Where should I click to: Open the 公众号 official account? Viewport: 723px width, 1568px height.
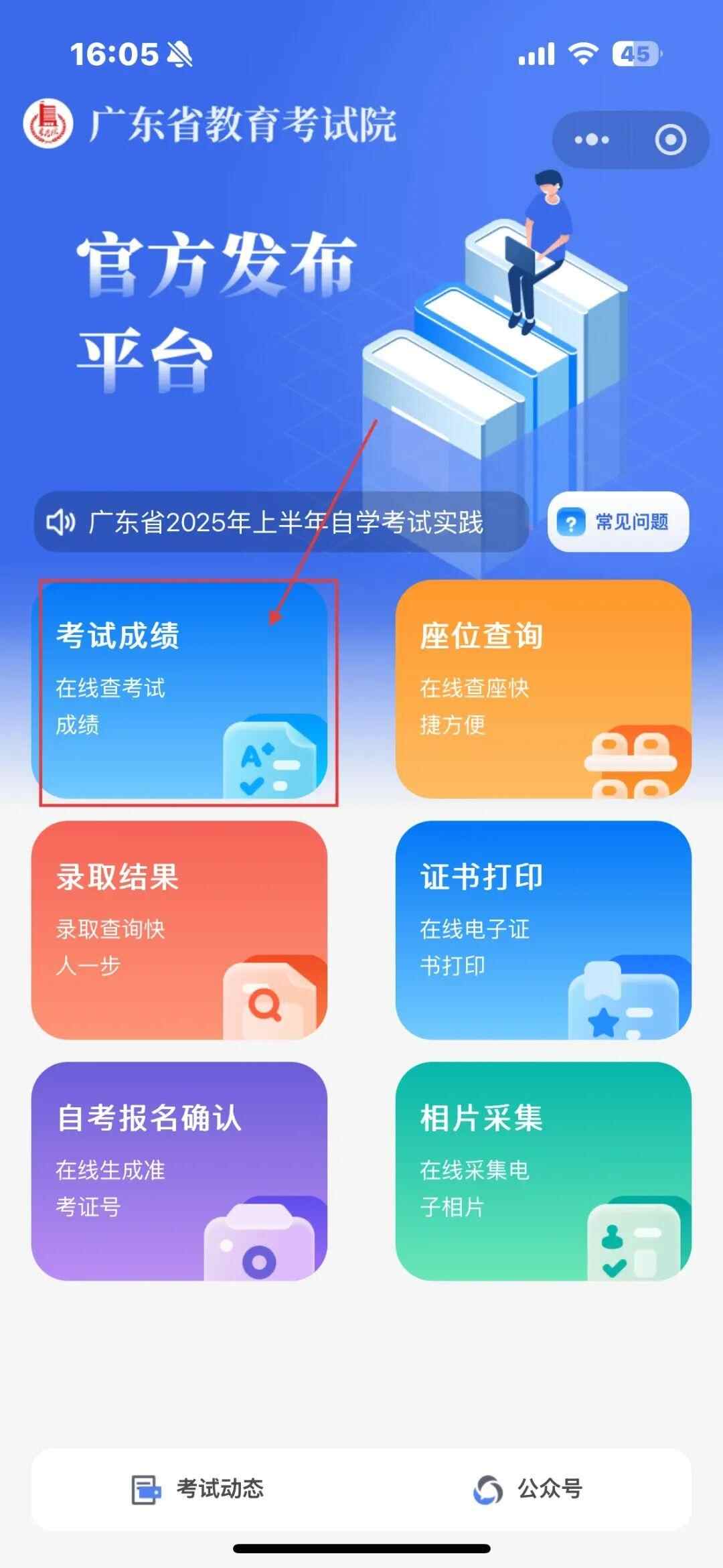(528, 1489)
